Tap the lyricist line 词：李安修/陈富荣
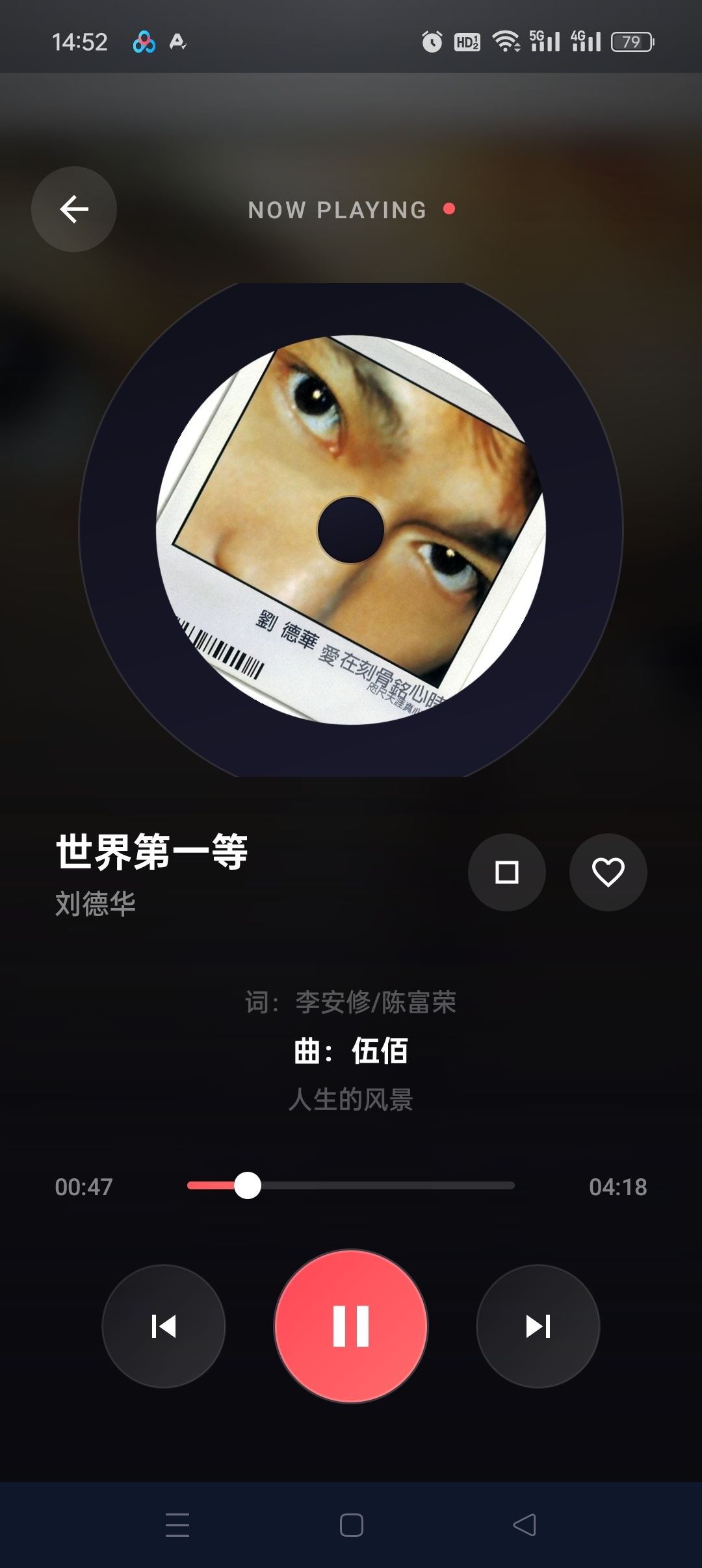The width and height of the screenshot is (702, 1568). [x=351, y=1002]
